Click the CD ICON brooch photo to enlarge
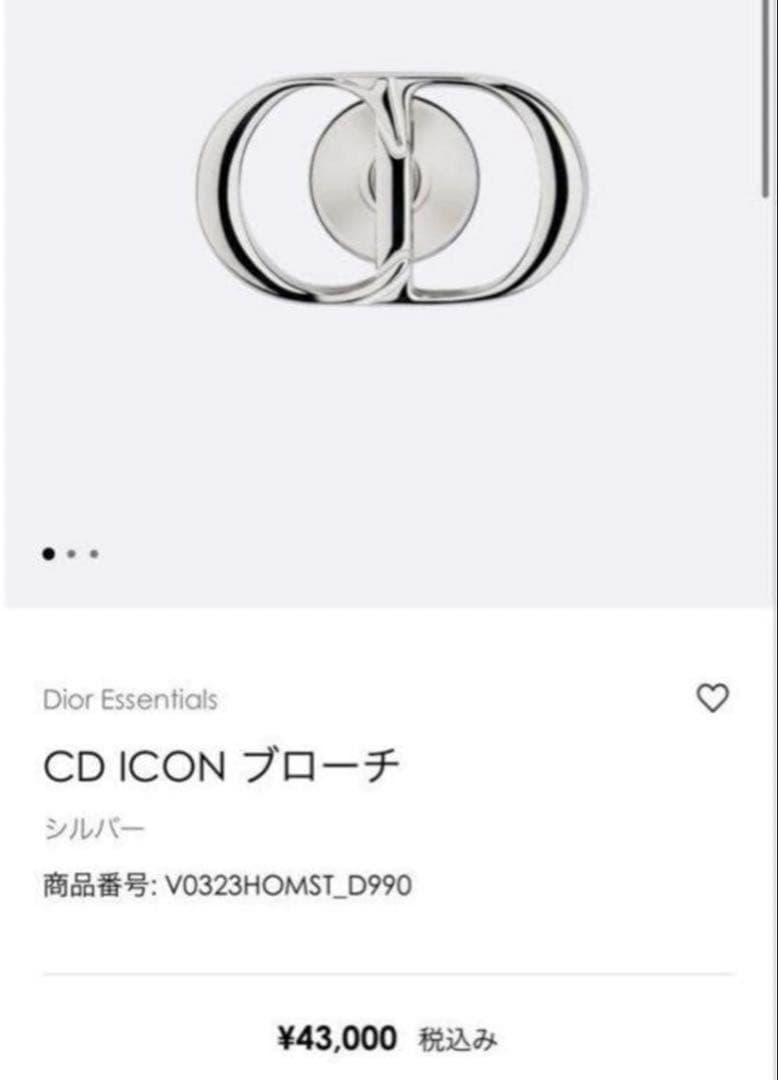 pos(389,190)
